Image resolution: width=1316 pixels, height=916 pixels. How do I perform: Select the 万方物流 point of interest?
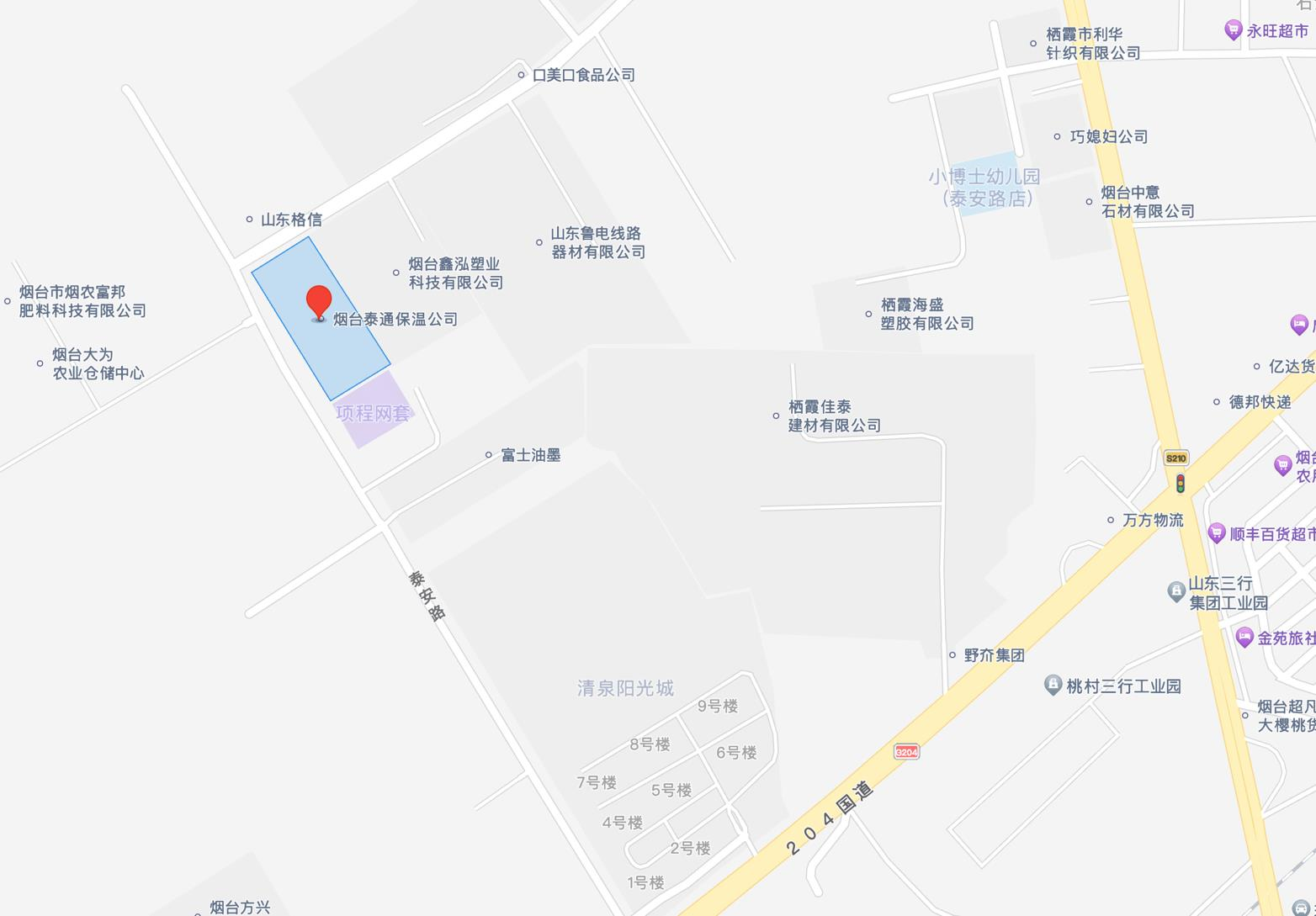coord(1111,520)
